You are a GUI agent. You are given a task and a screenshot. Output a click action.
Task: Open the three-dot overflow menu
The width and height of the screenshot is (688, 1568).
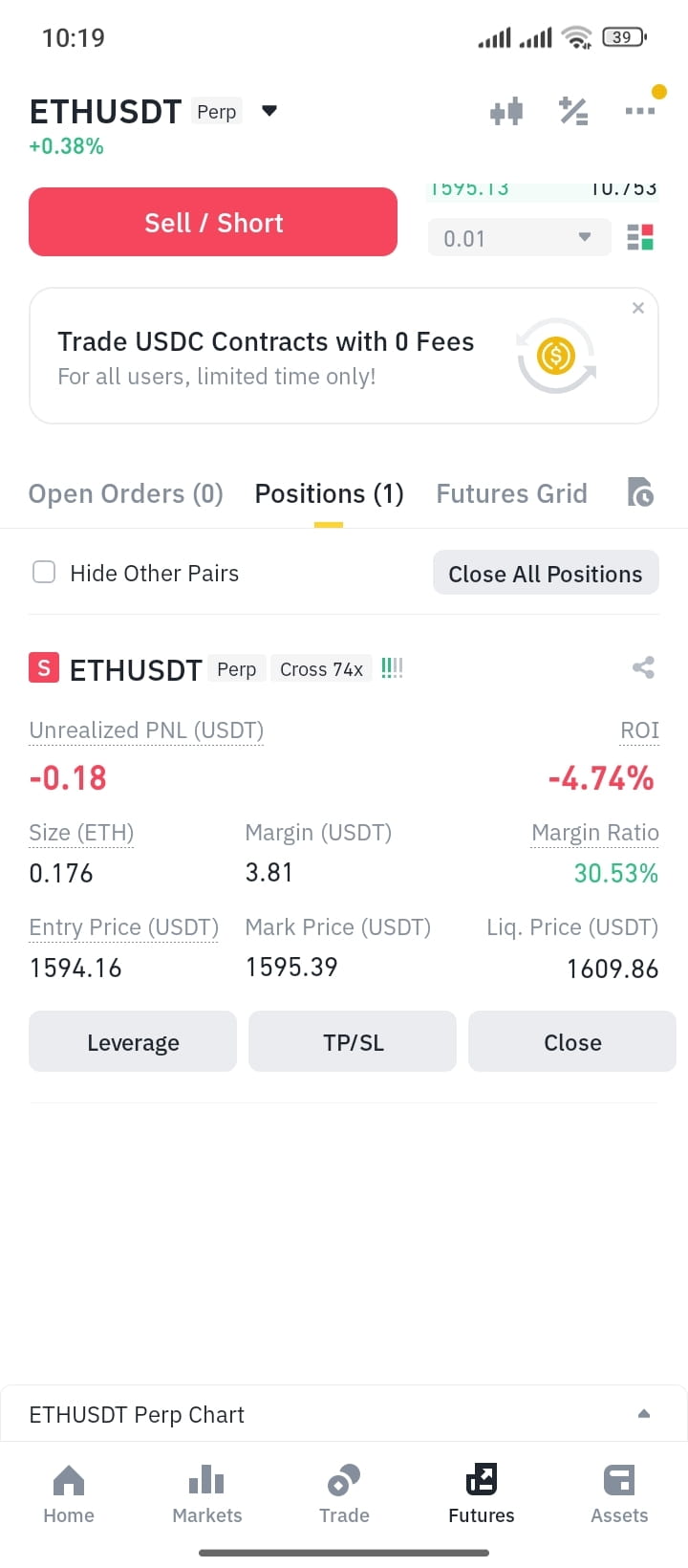click(639, 111)
